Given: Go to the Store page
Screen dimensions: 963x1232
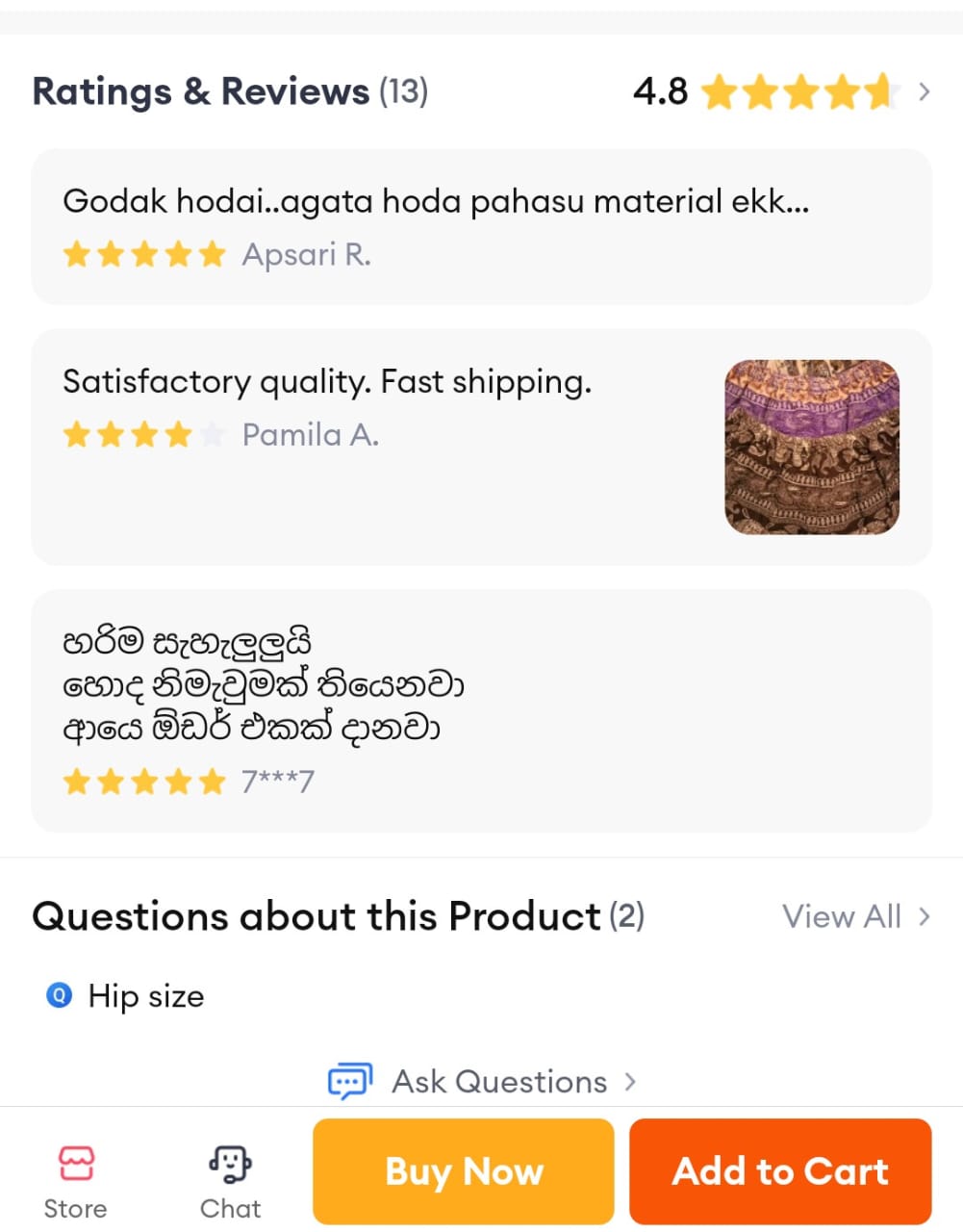Looking at the screenshot, I should tap(75, 1180).
